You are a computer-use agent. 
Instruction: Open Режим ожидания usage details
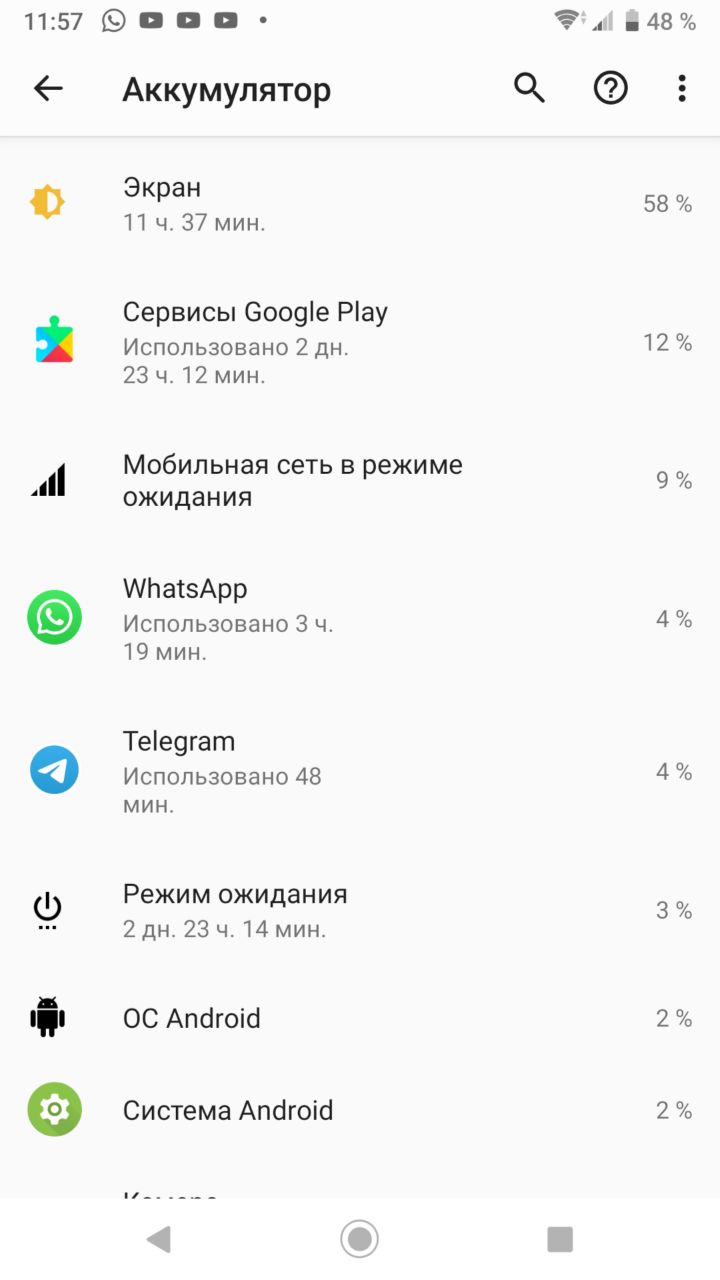point(360,910)
